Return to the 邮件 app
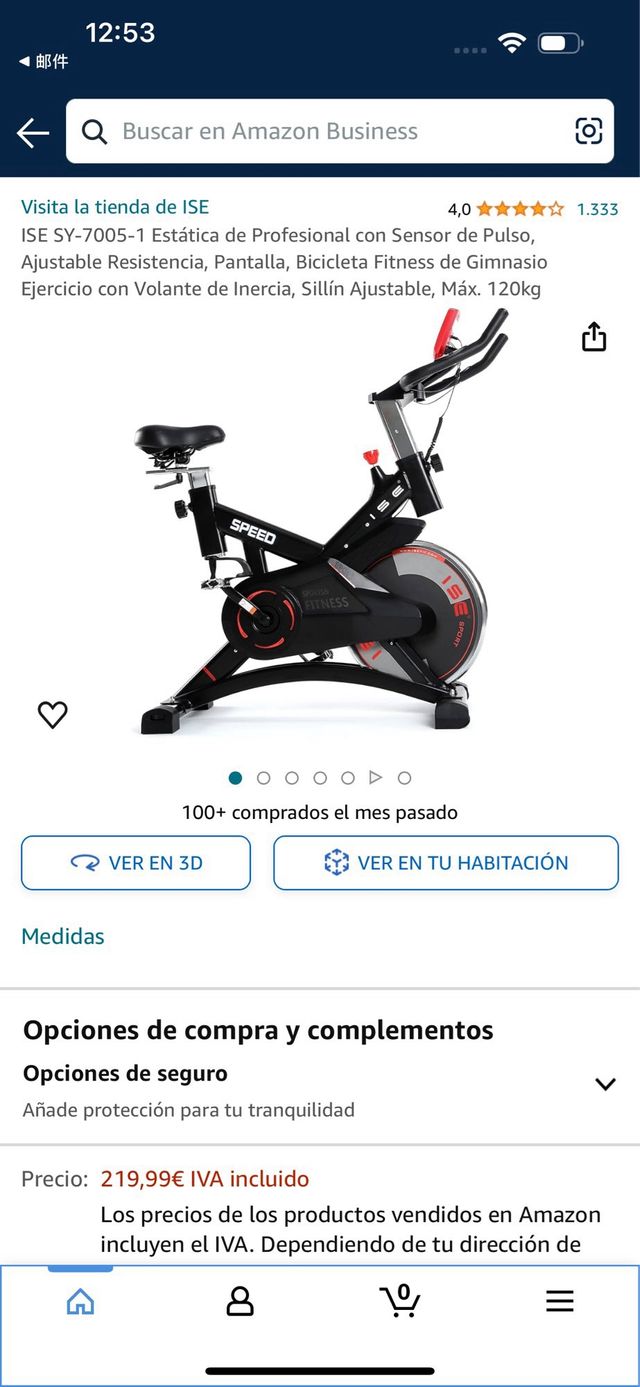This screenshot has height=1387, width=640. [x=44, y=62]
